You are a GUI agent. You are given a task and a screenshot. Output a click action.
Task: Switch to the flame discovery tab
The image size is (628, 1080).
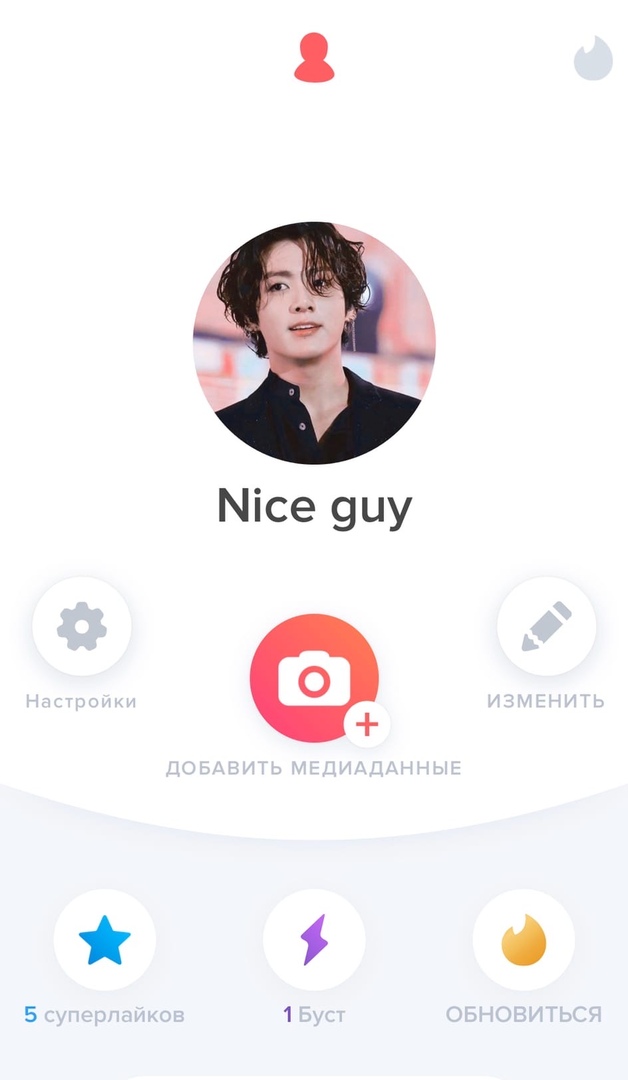[592, 59]
